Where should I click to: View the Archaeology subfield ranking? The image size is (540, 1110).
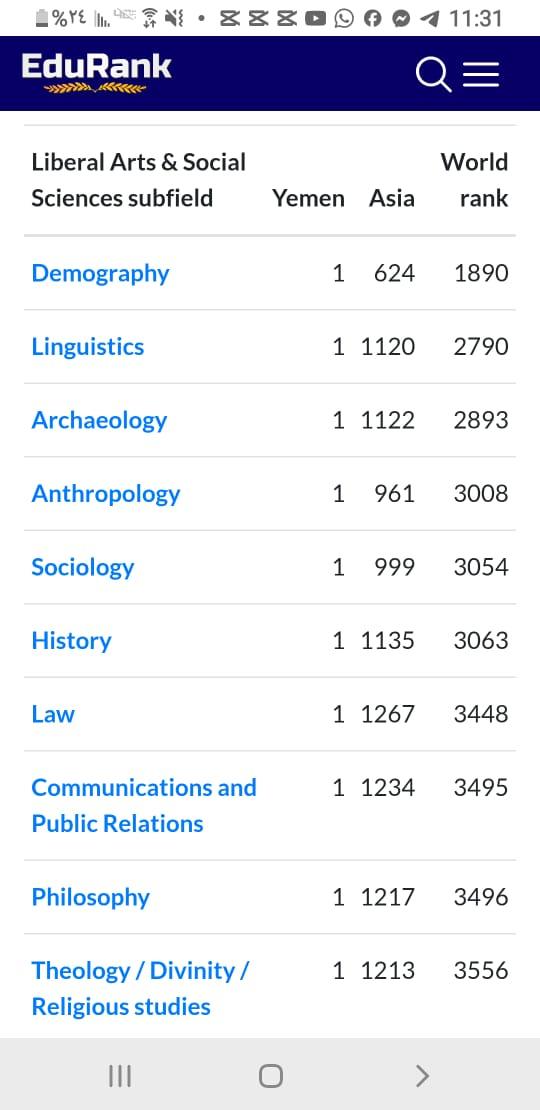pos(99,420)
